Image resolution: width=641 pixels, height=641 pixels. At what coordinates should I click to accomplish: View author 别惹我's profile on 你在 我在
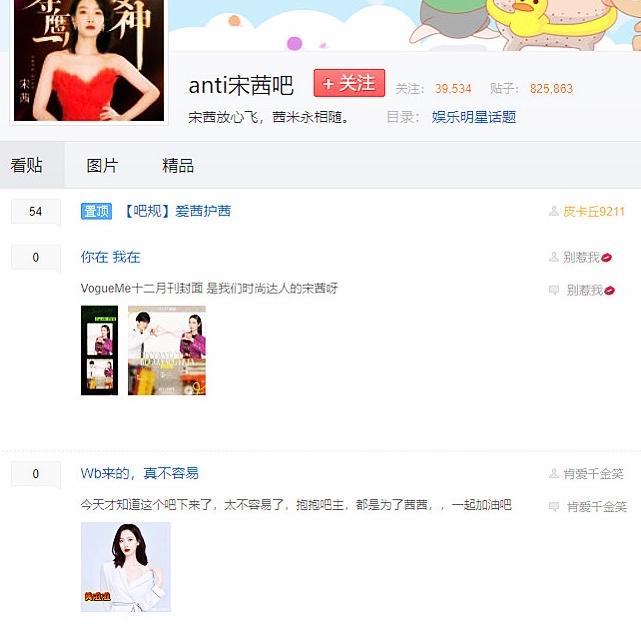(581, 257)
